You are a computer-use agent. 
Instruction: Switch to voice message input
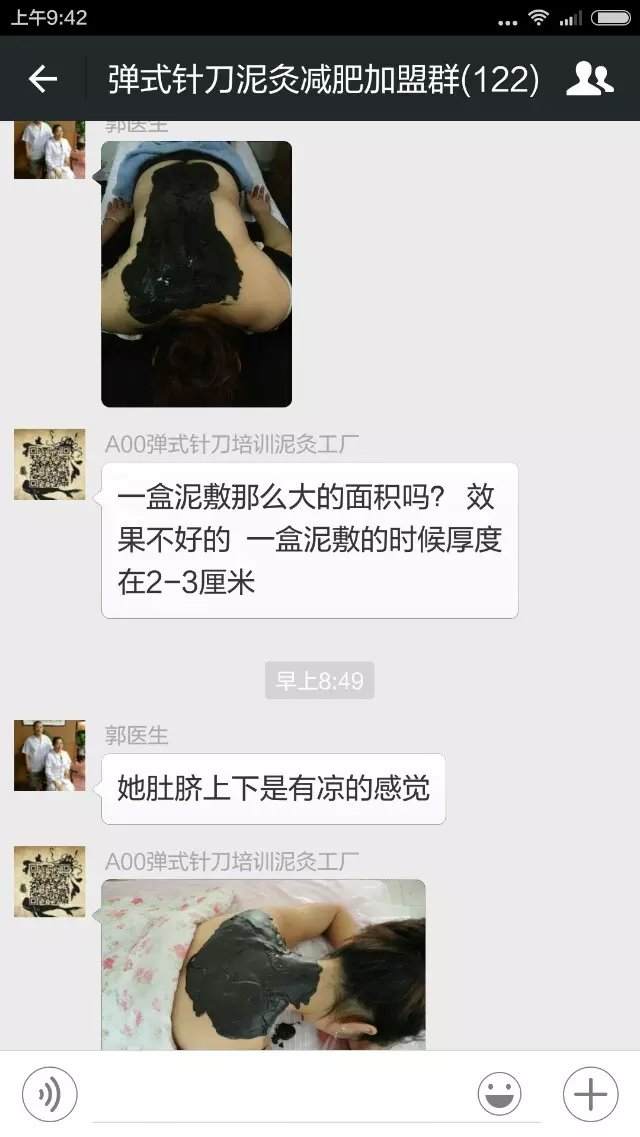(49, 1093)
